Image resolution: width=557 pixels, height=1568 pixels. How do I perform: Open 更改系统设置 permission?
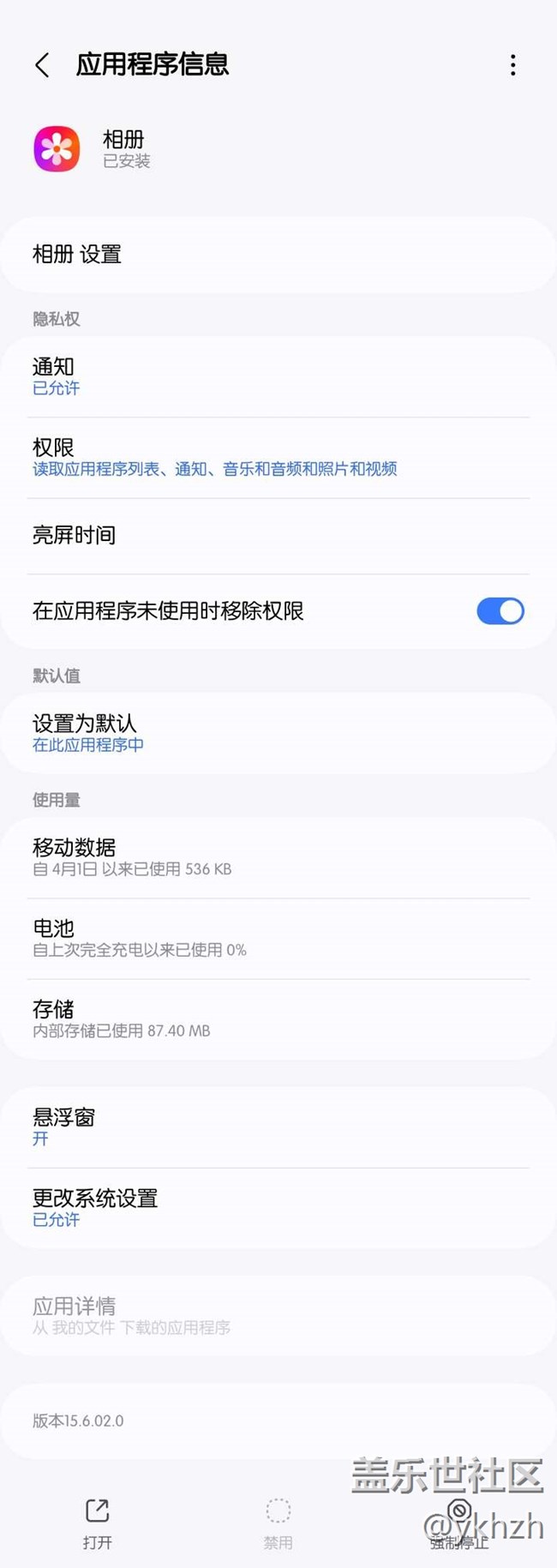pyautogui.click(x=278, y=1207)
